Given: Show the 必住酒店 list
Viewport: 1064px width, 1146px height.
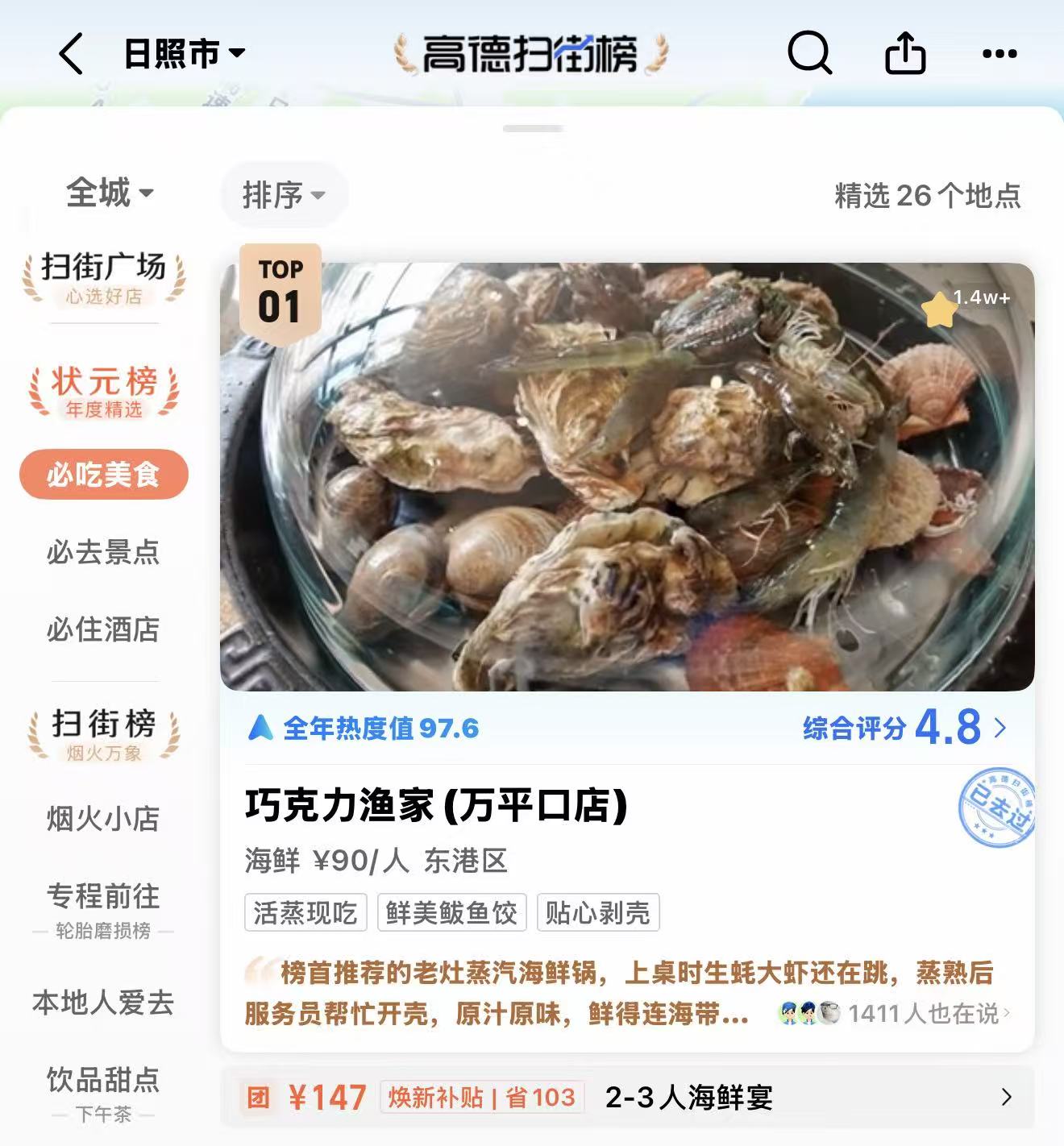Looking at the screenshot, I should click(x=104, y=629).
